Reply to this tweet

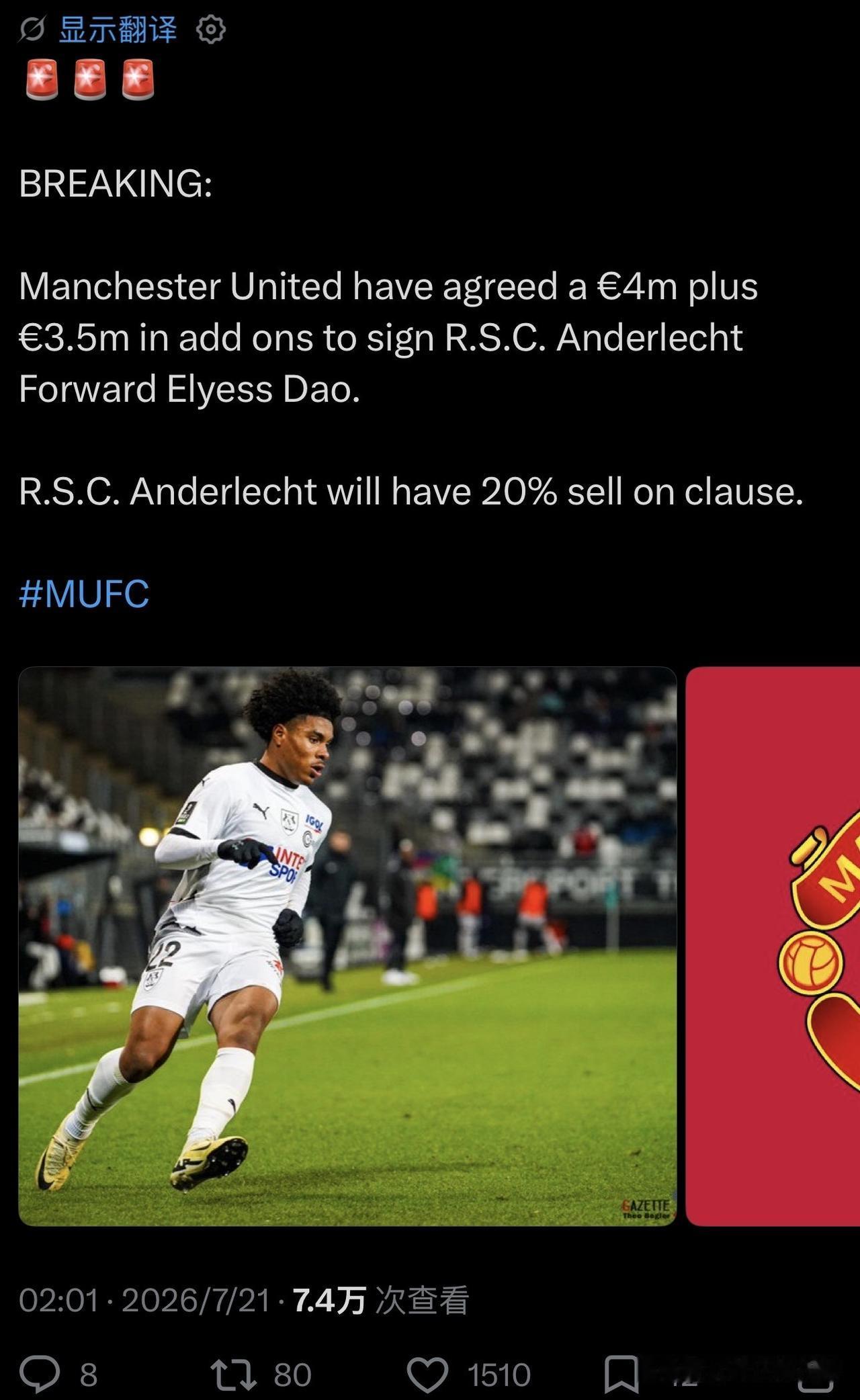(x=40, y=1374)
